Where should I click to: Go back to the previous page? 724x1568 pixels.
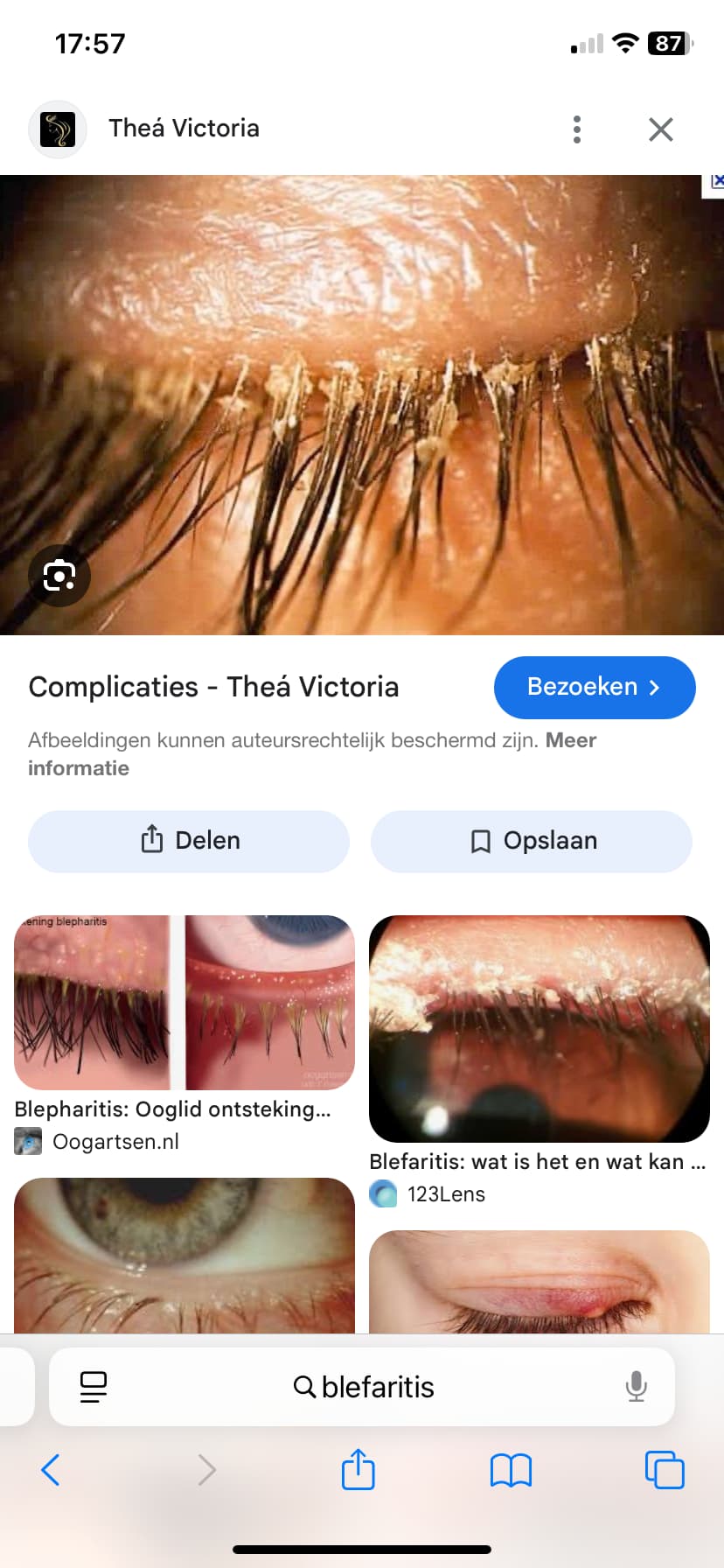[51, 1470]
